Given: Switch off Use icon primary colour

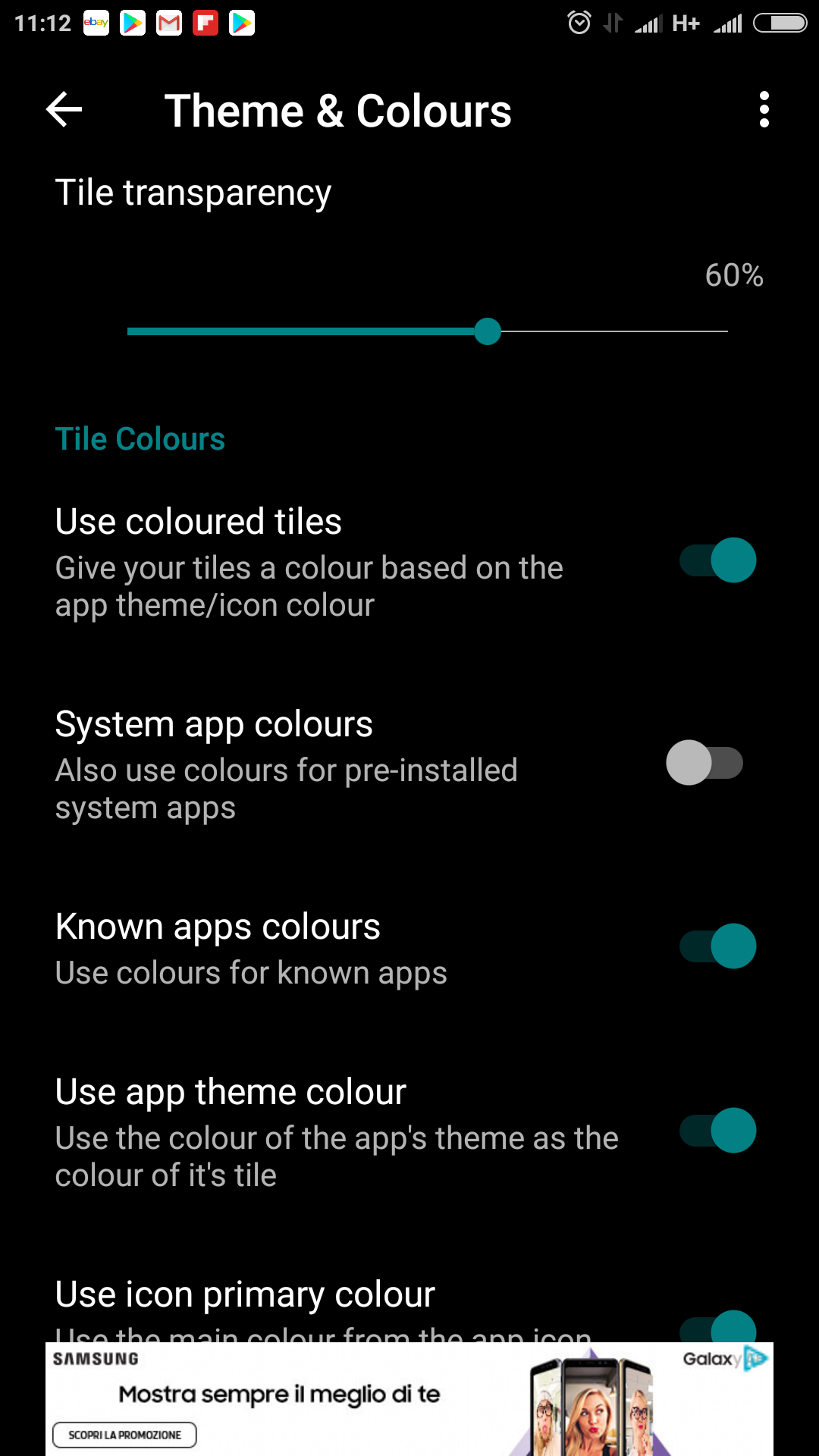Looking at the screenshot, I should coord(717,1327).
